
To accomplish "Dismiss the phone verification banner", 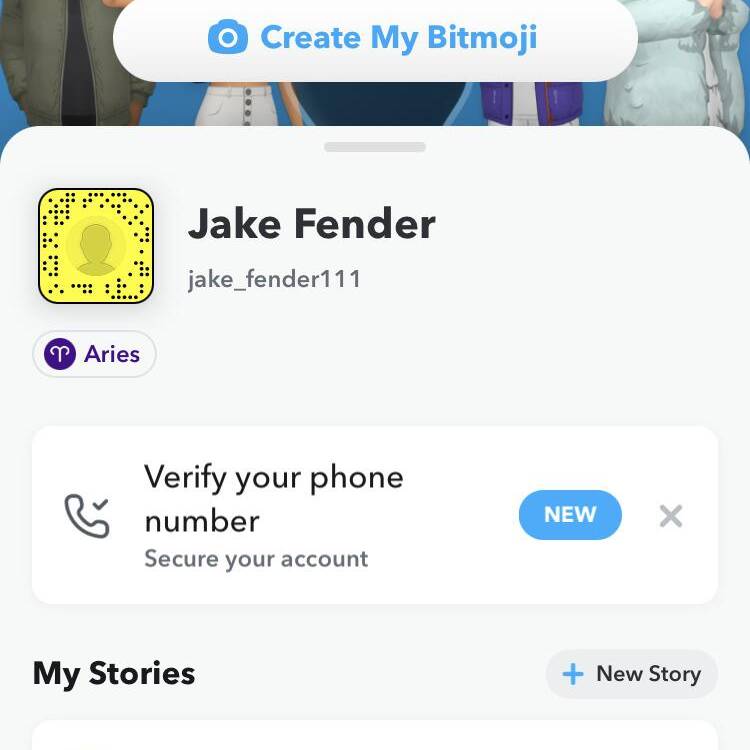I will tap(671, 516).
